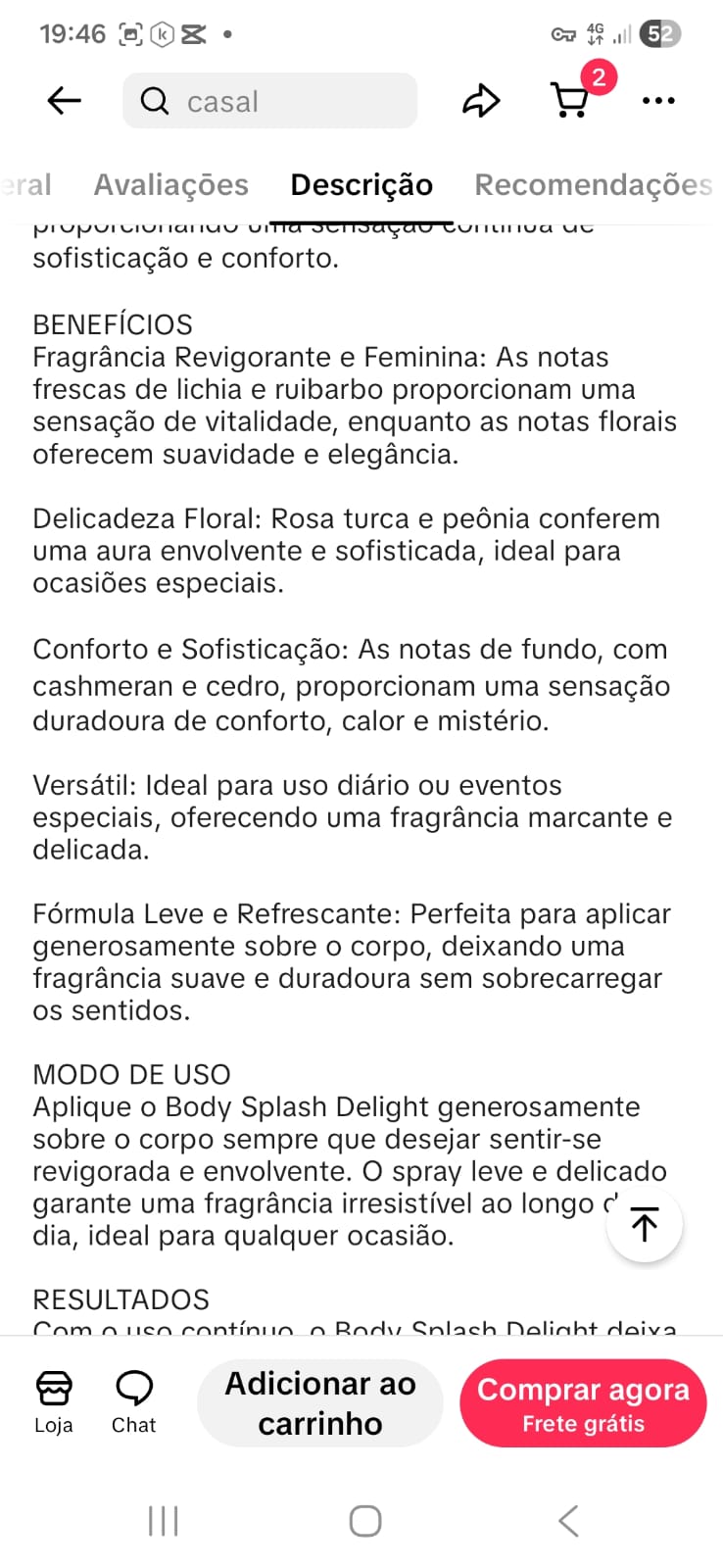723x1568 pixels.
Task: Tap the Android back navigation key
Action: pos(566,1521)
